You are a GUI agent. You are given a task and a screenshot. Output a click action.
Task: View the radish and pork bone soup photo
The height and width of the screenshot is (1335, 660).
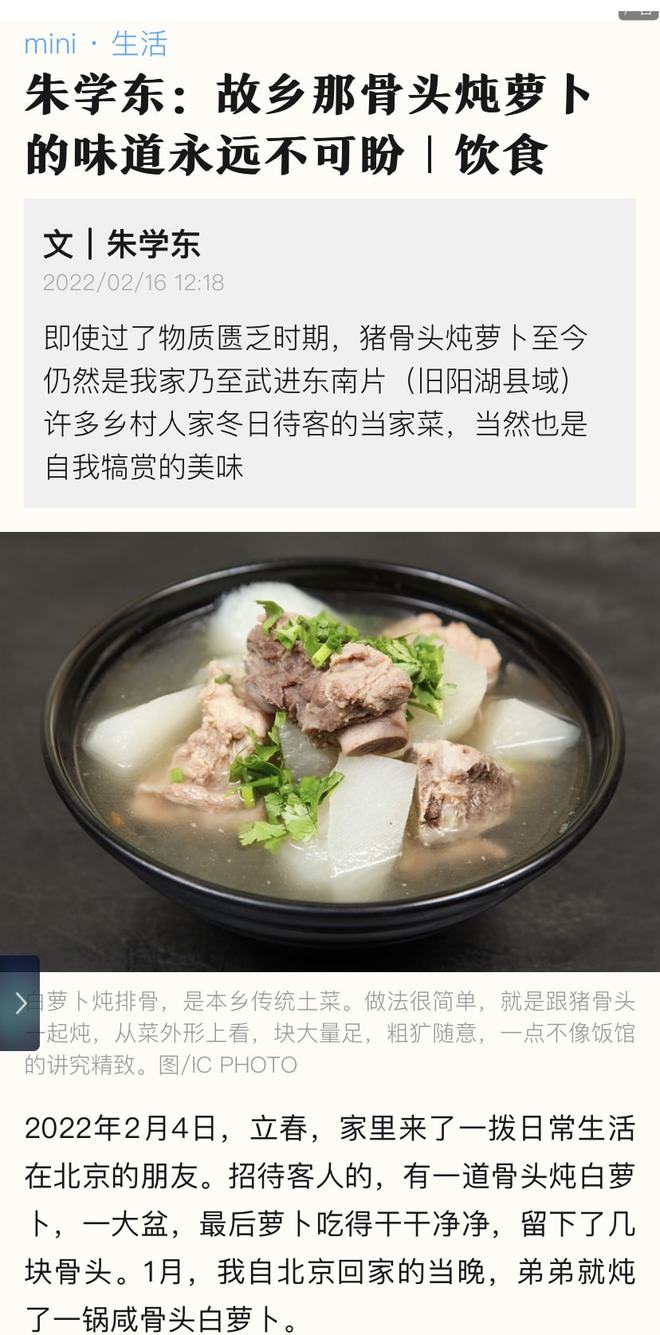pyautogui.click(x=330, y=750)
